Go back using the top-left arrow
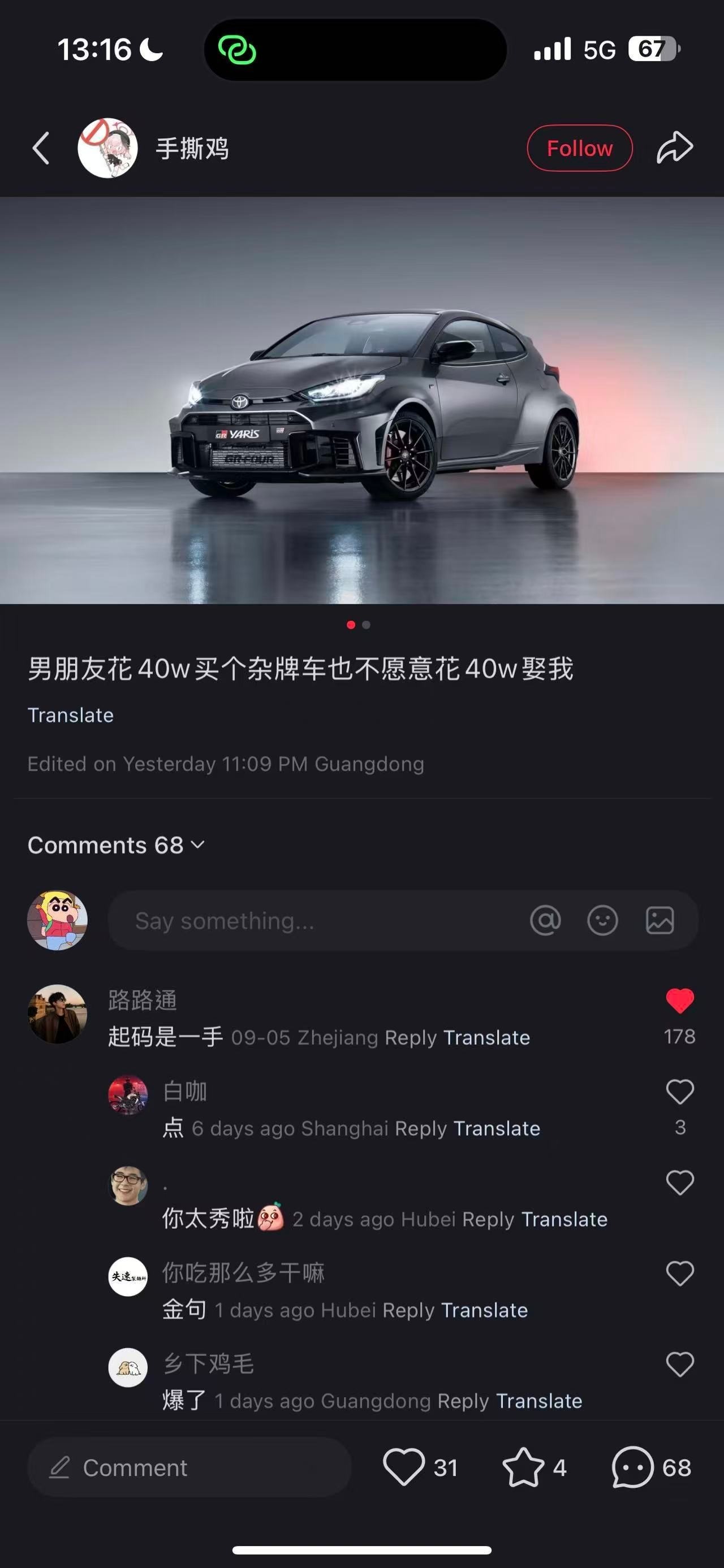The height and width of the screenshot is (1568, 724). 41,148
